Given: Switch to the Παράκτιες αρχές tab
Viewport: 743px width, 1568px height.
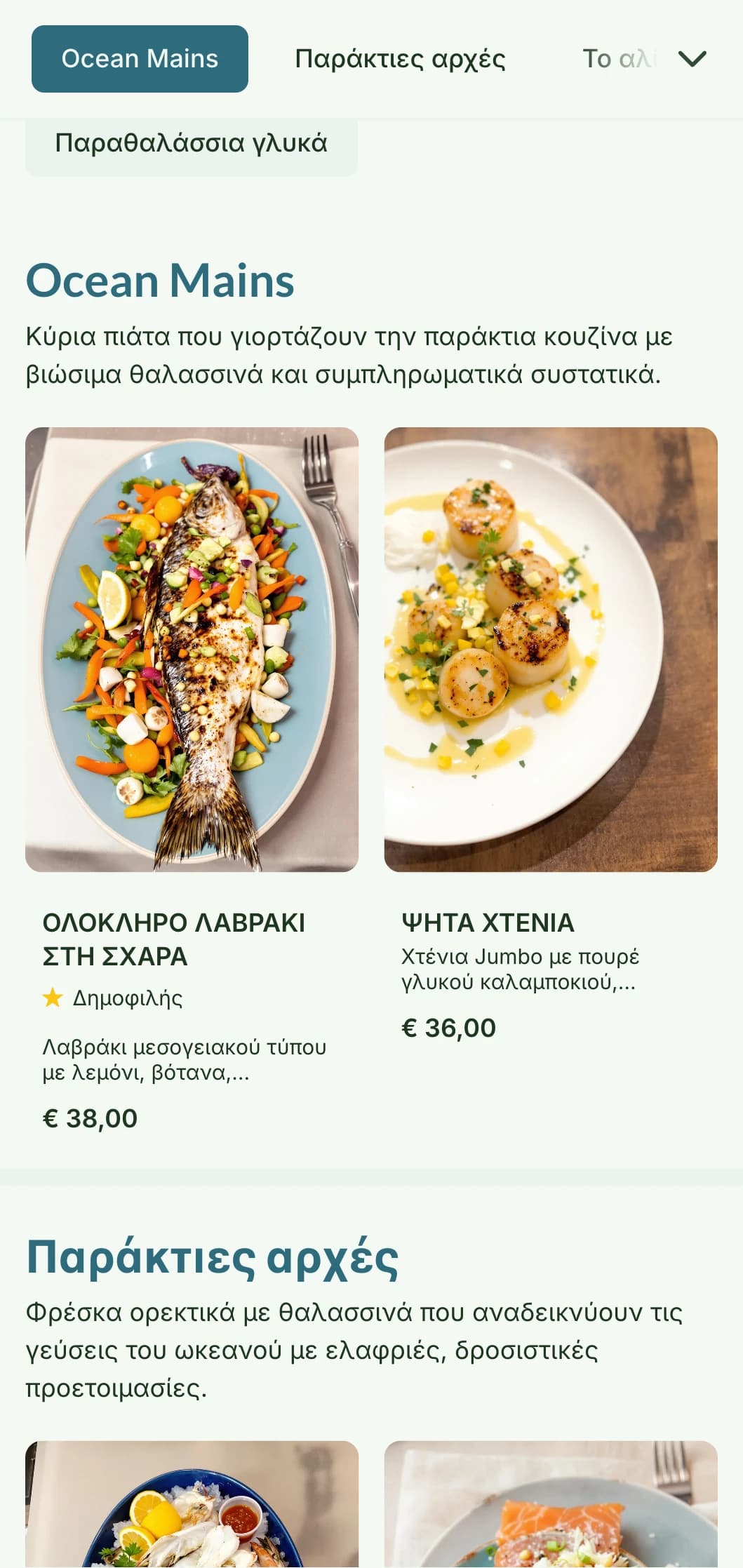Looking at the screenshot, I should point(400,59).
